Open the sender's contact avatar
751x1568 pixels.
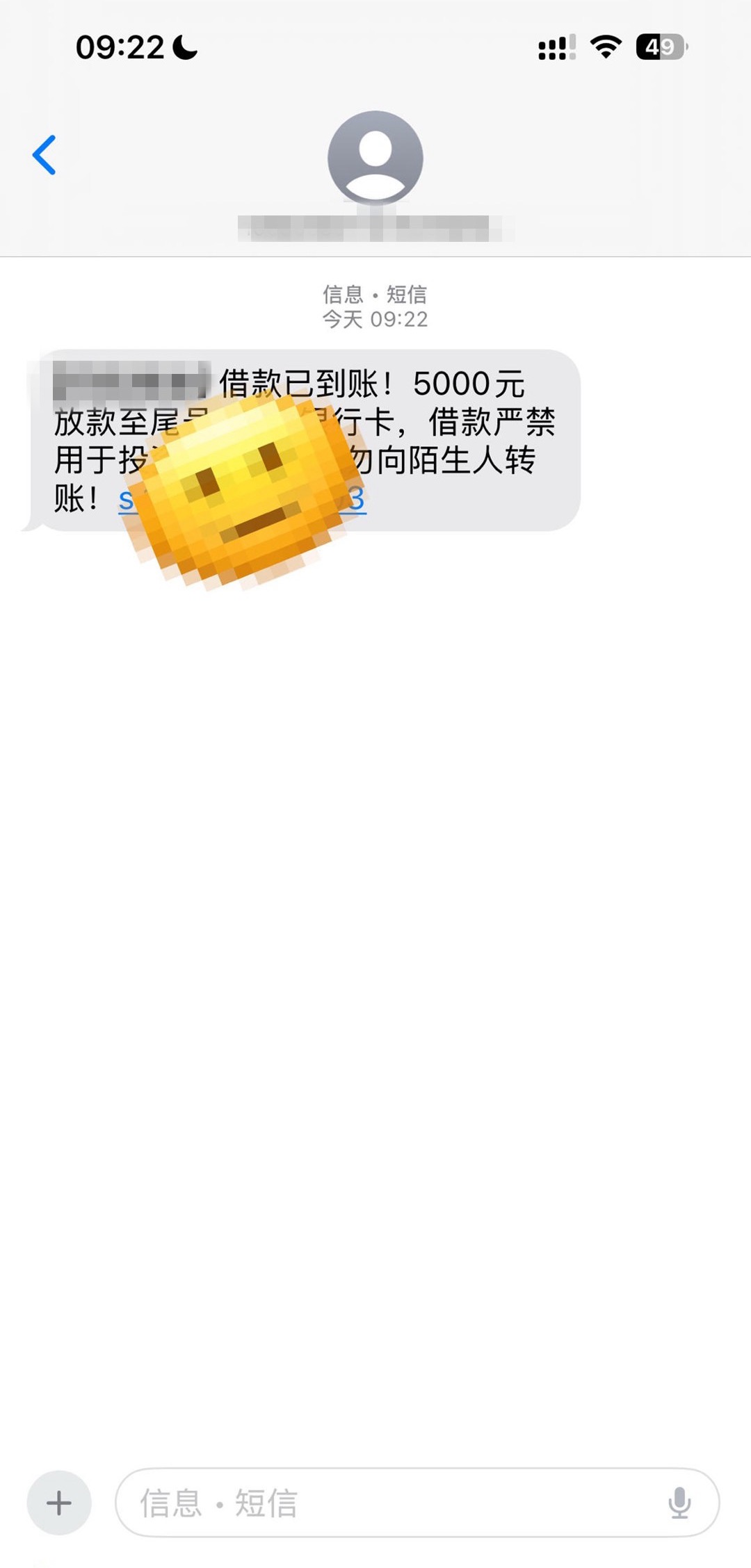(375, 158)
